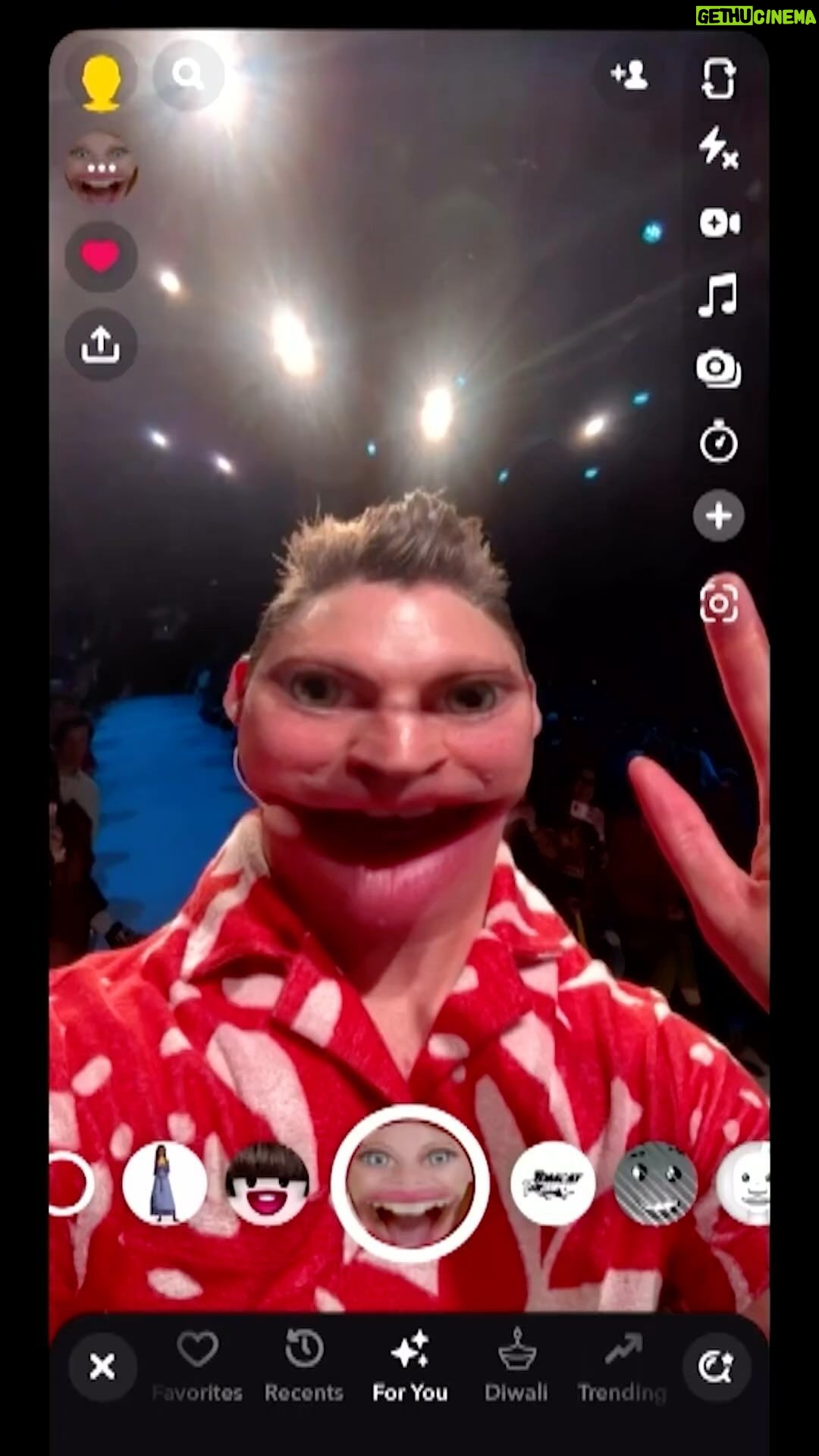Image resolution: width=819 pixels, height=1456 pixels.
Task: Open the add friends icon
Action: (629, 75)
